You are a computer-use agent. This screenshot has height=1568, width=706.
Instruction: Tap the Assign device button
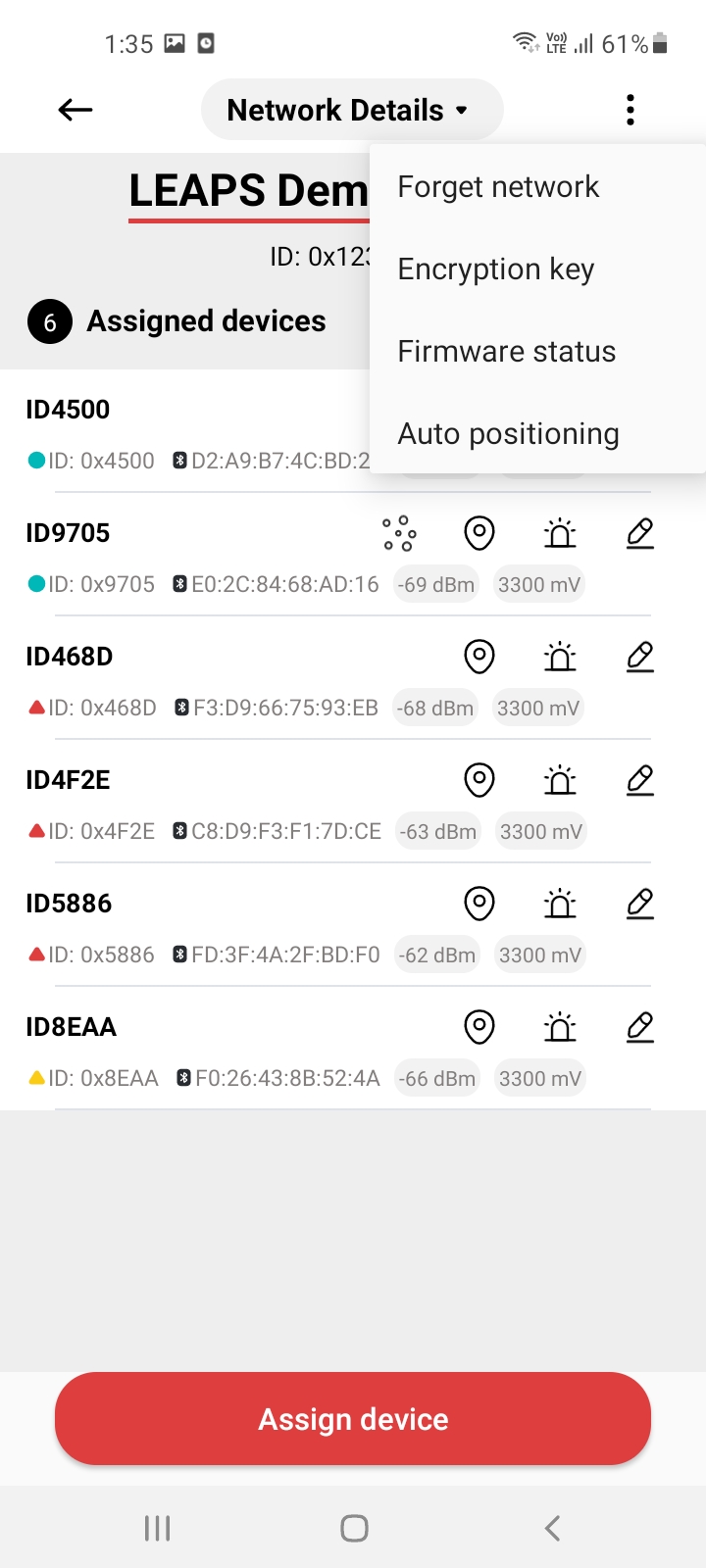point(353,1419)
